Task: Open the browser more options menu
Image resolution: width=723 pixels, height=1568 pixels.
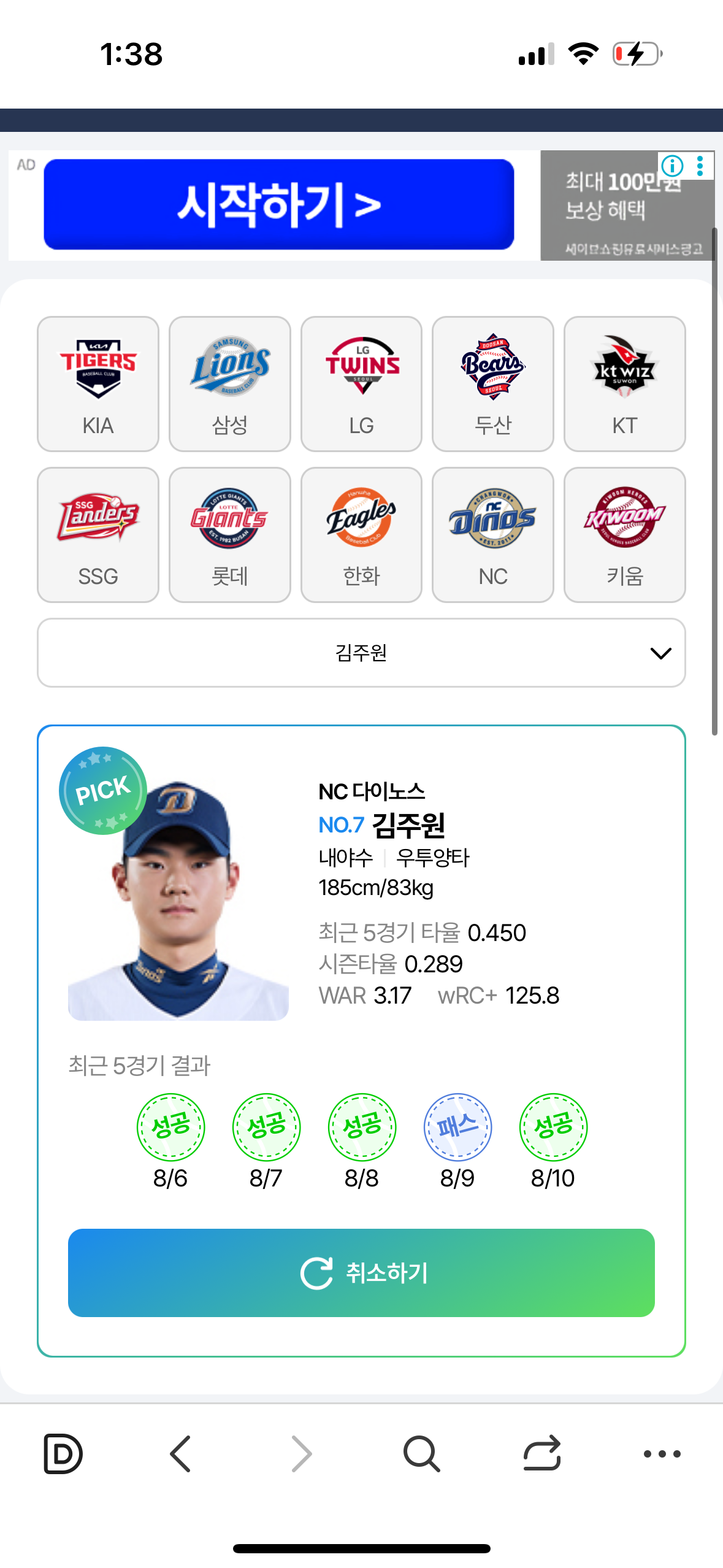Action: [662, 1453]
